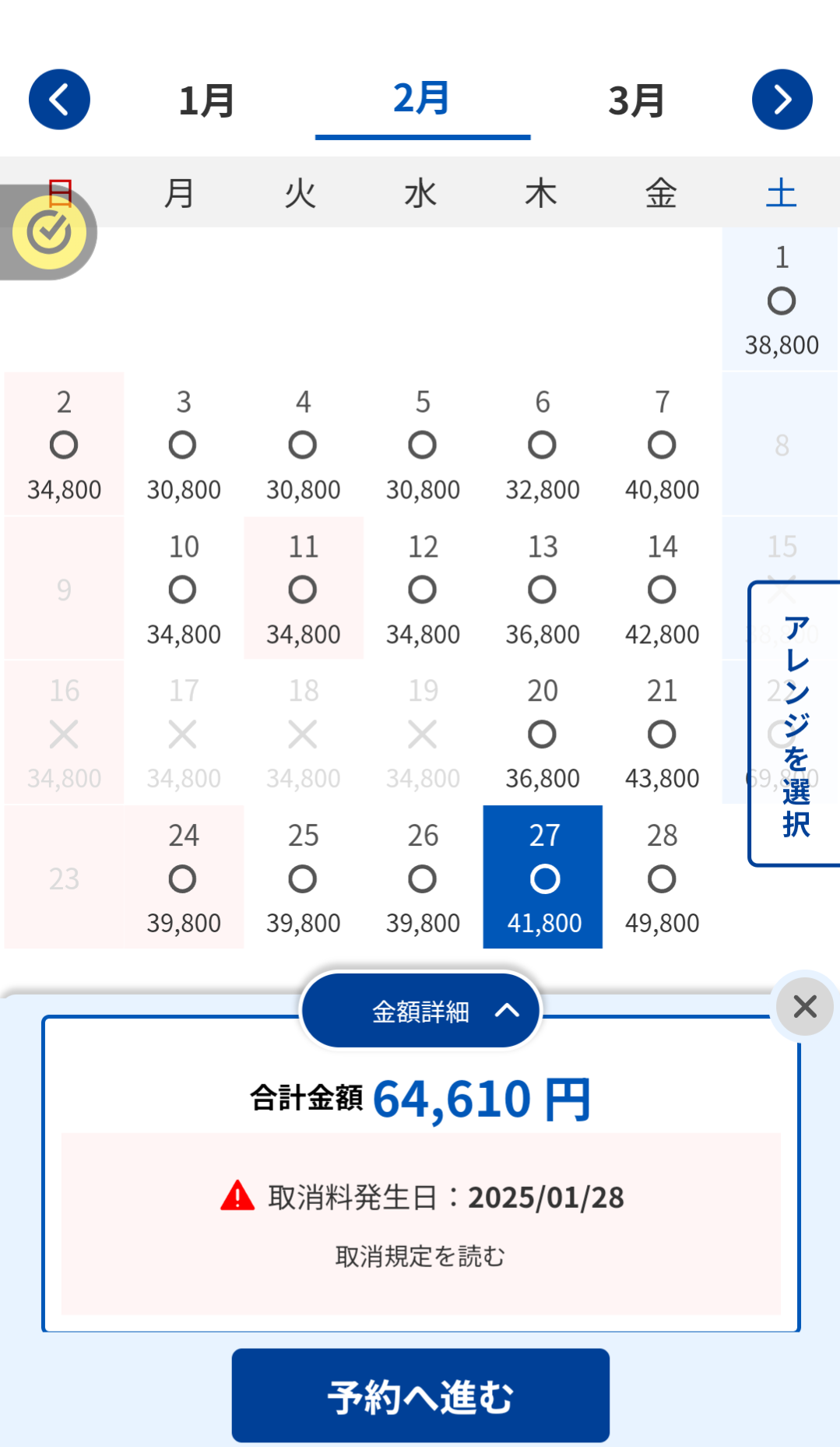The height and width of the screenshot is (1447, 840).
Task: Go to the previous month with left arrow
Action: (59, 100)
